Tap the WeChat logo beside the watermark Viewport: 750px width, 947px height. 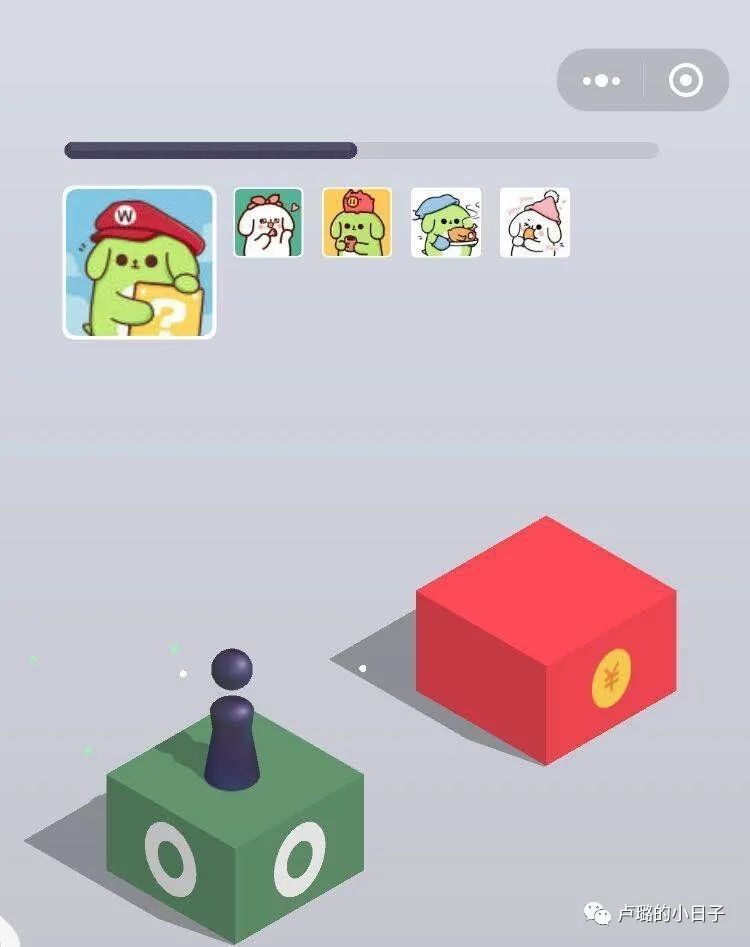pos(598,914)
